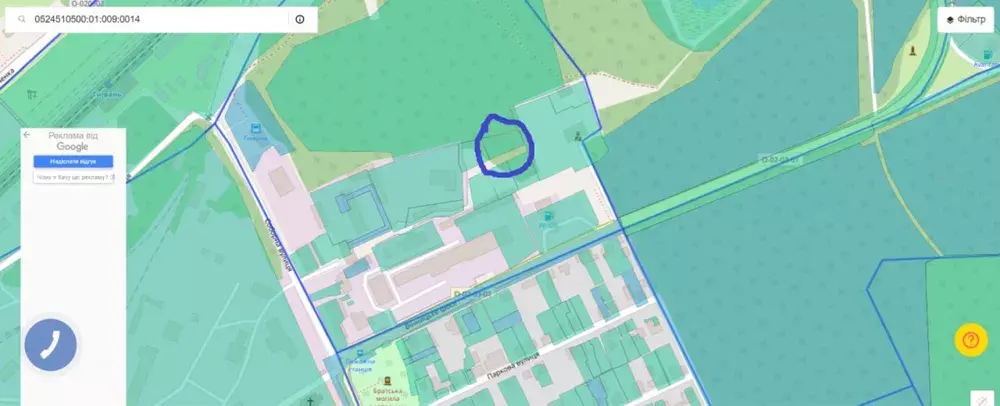Tap the Надіслати відгук ad feedback button
Image resolution: width=1000 pixels, height=406 pixels.
click(72, 161)
